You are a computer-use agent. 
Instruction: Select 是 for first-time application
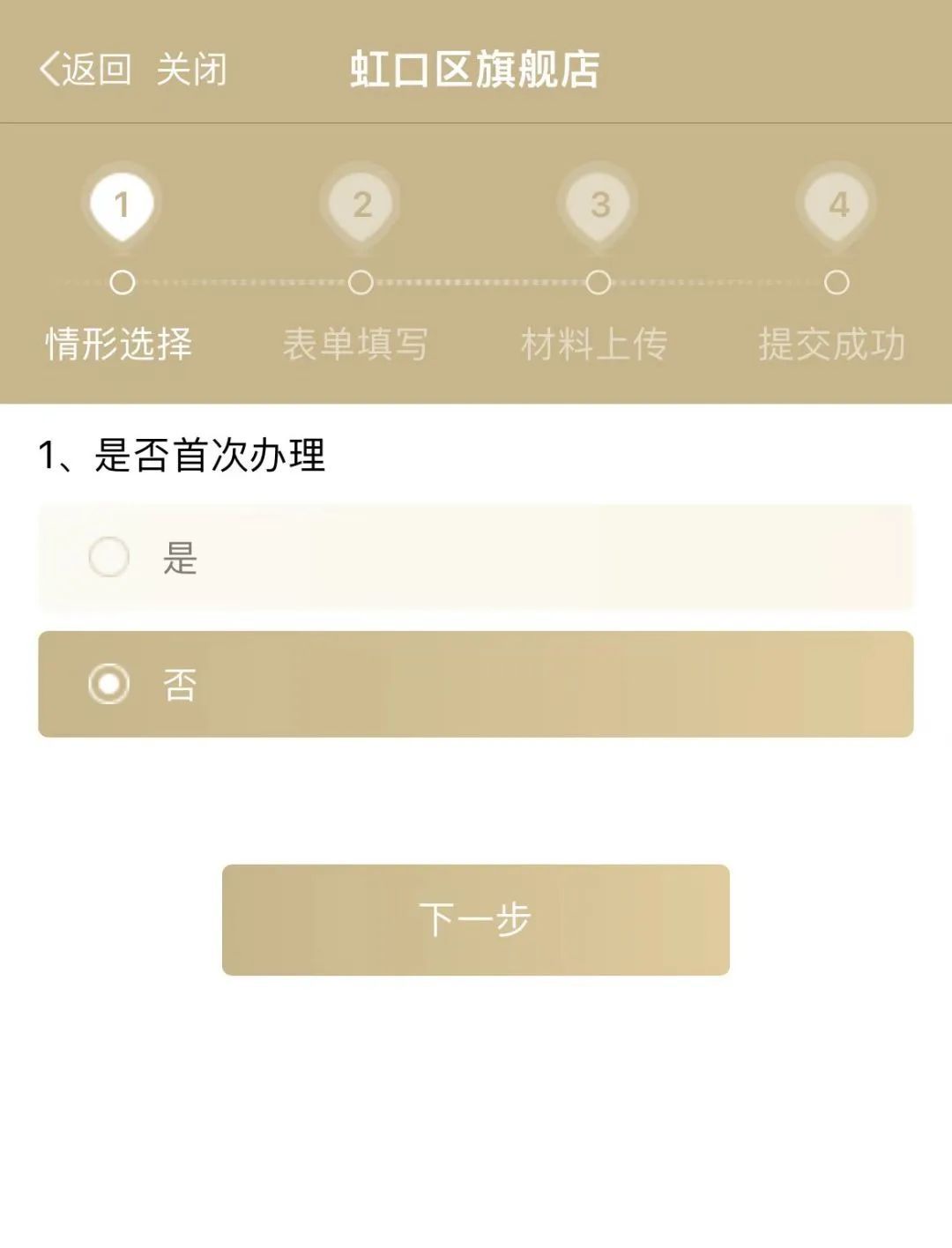[x=109, y=557]
